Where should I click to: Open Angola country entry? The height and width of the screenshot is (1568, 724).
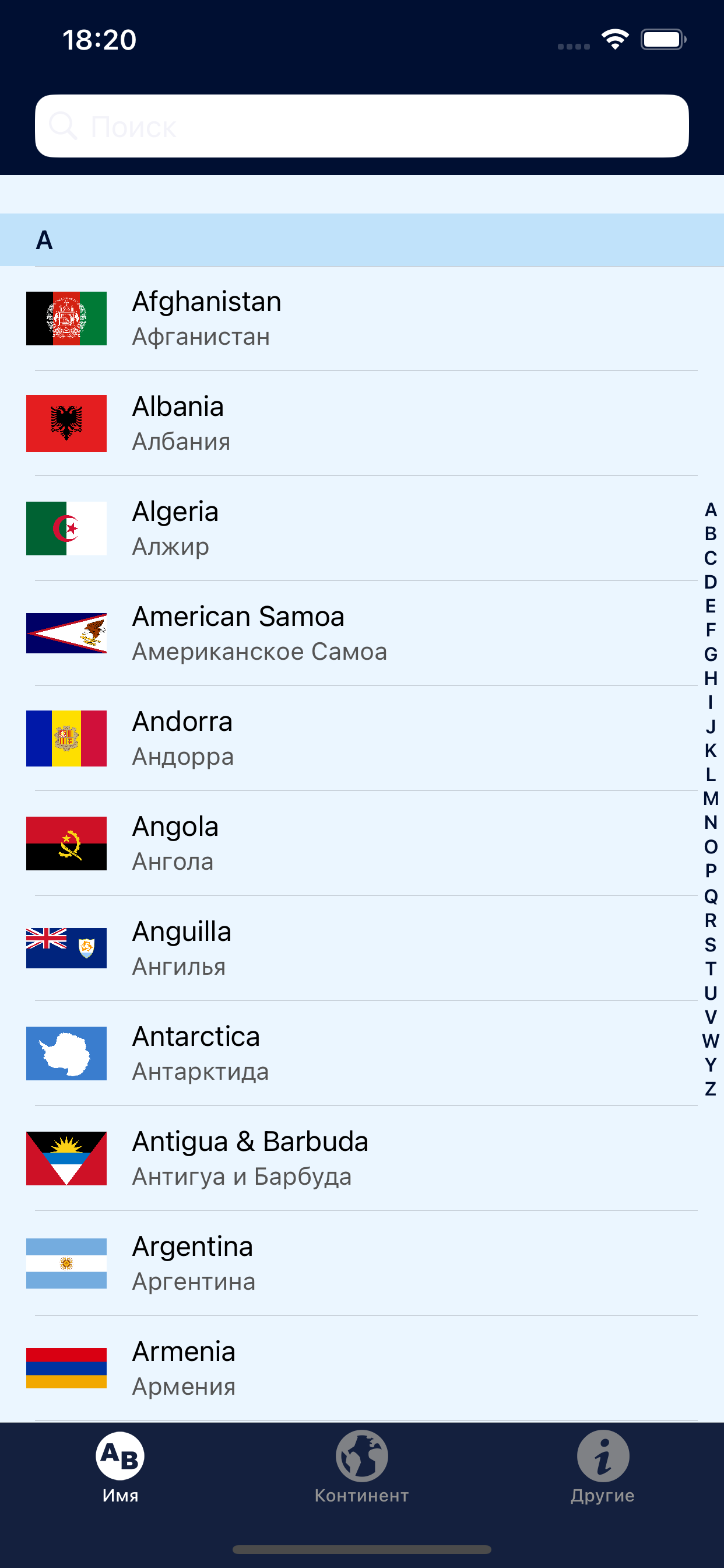tap(362, 843)
